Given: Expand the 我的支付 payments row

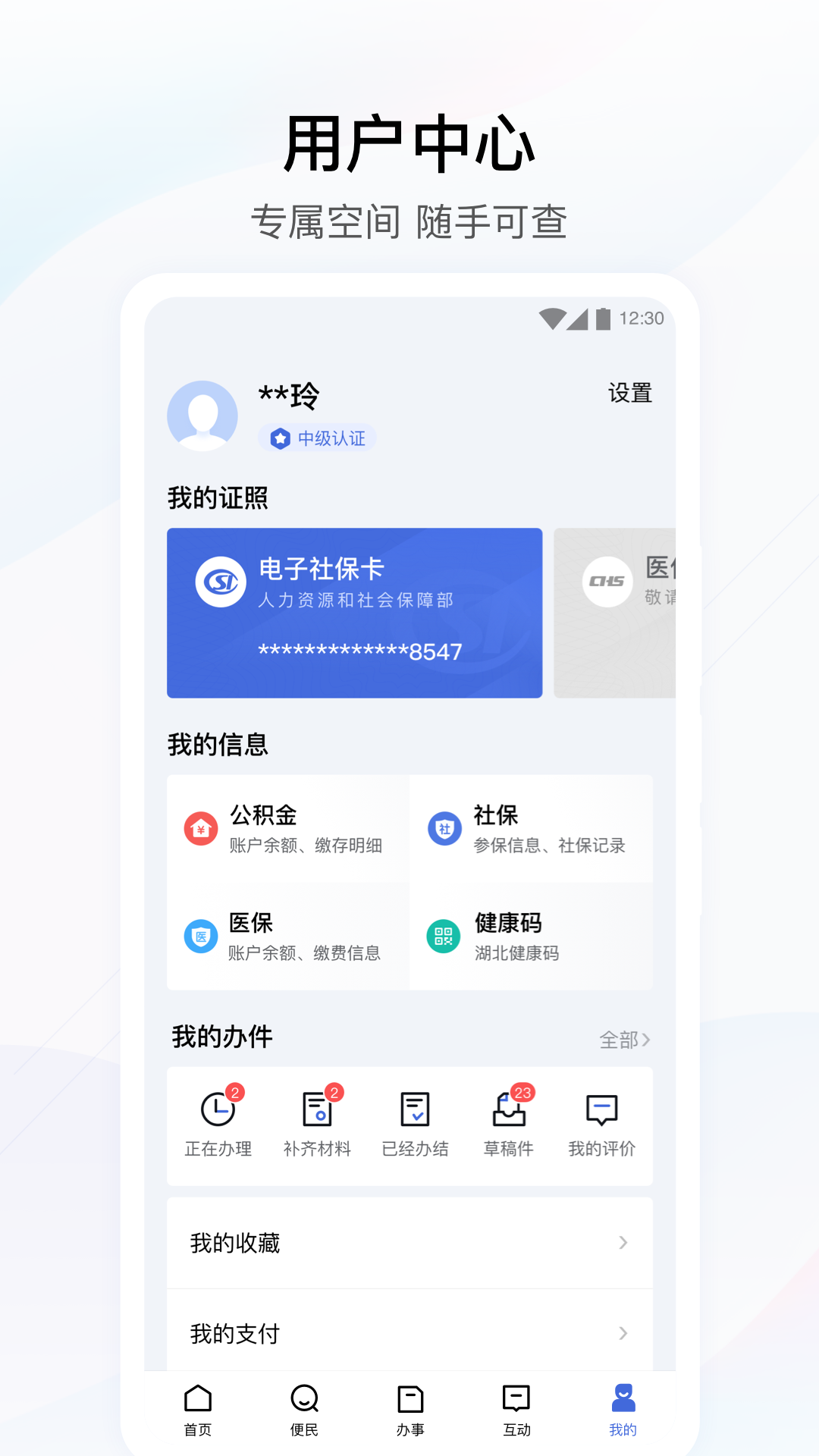Looking at the screenshot, I should (x=409, y=1334).
